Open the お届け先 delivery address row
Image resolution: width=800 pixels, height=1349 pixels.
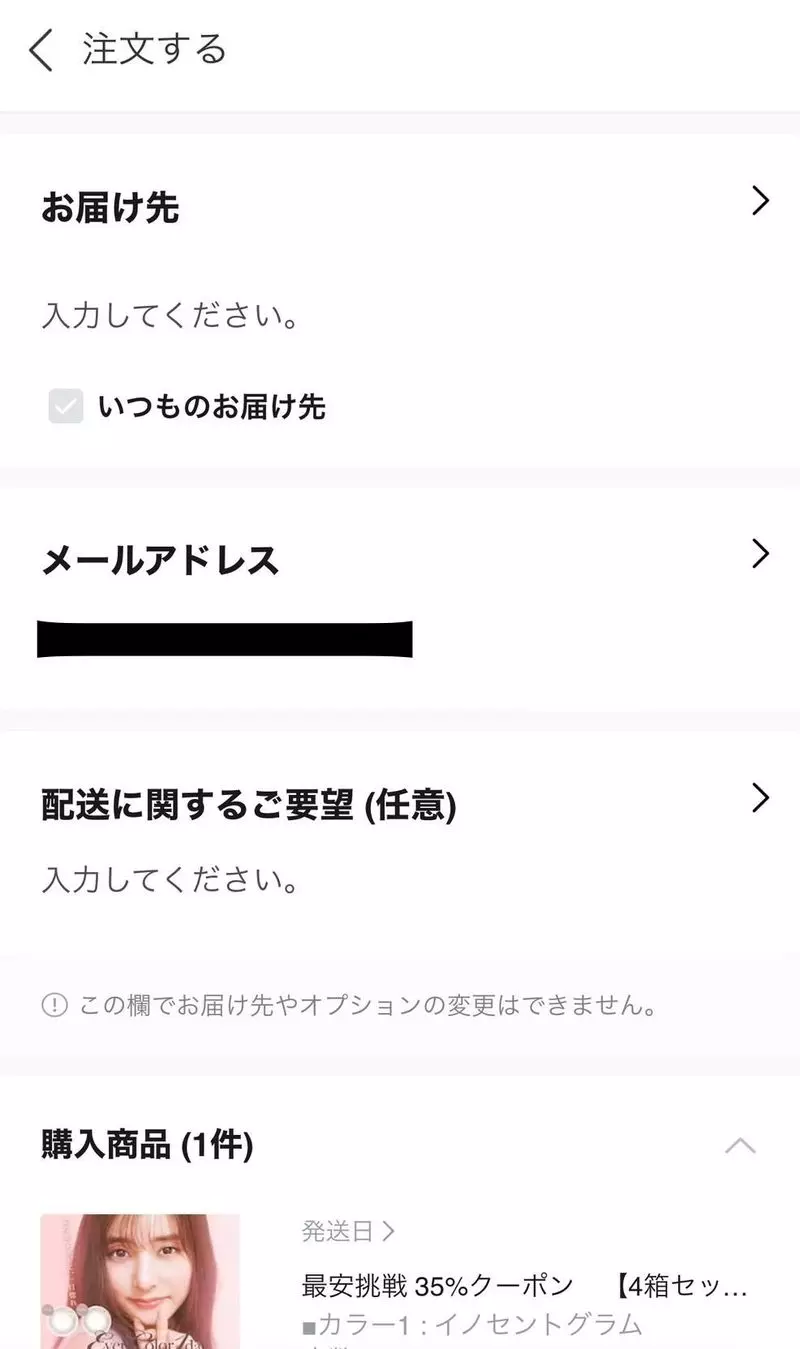click(760, 202)
